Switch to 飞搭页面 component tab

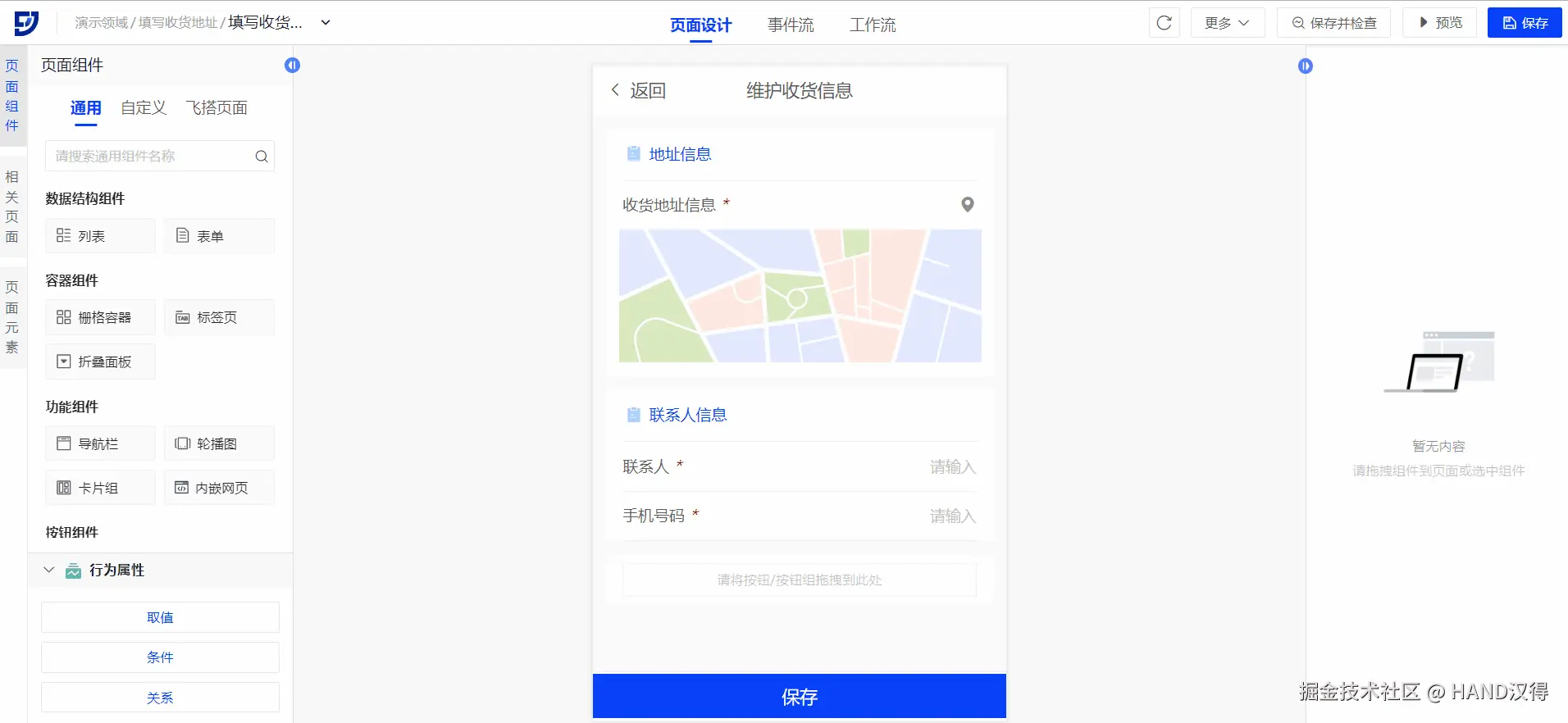217,107
